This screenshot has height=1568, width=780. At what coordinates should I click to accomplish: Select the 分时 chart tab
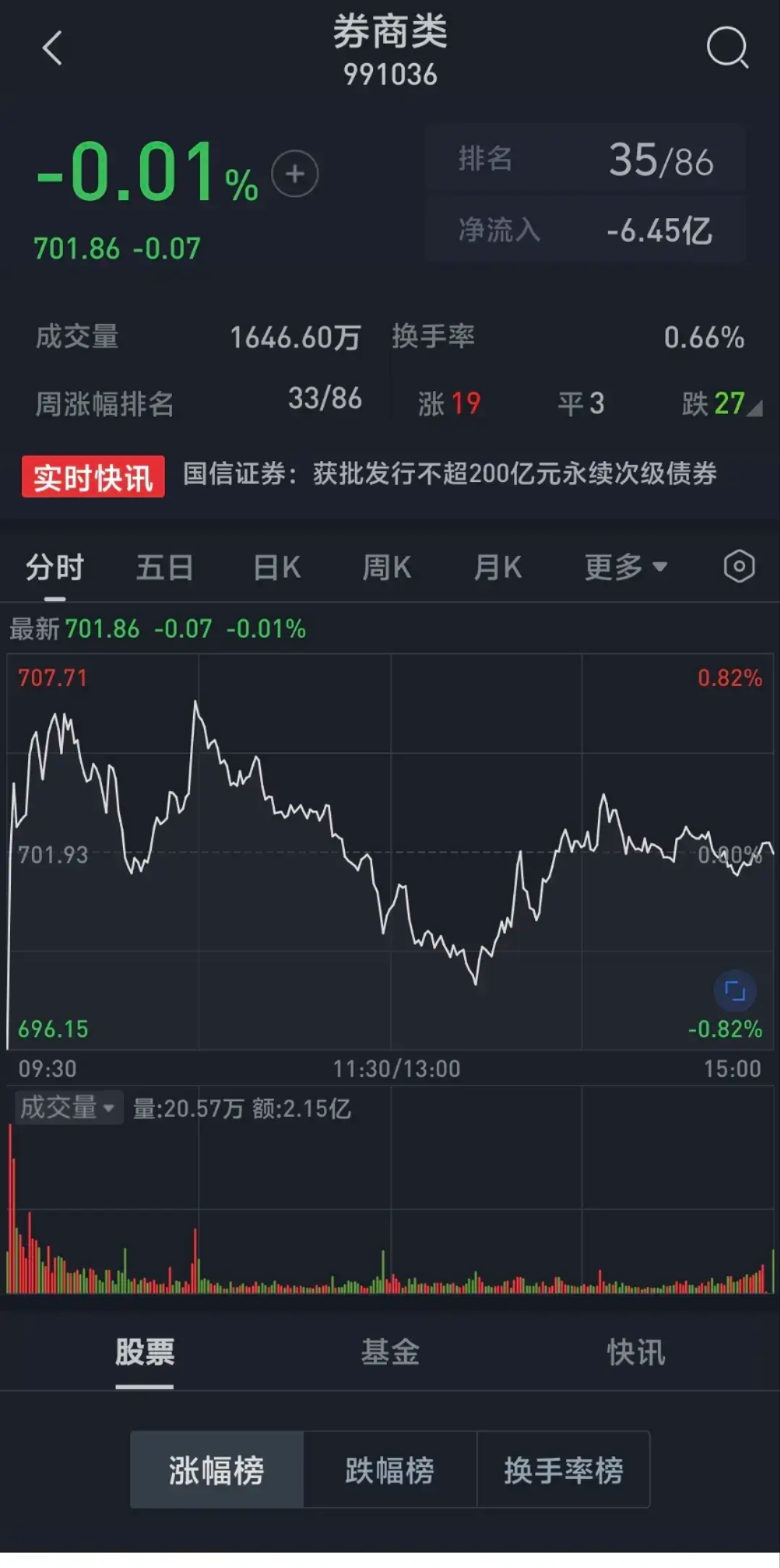[x=55, y=567]
